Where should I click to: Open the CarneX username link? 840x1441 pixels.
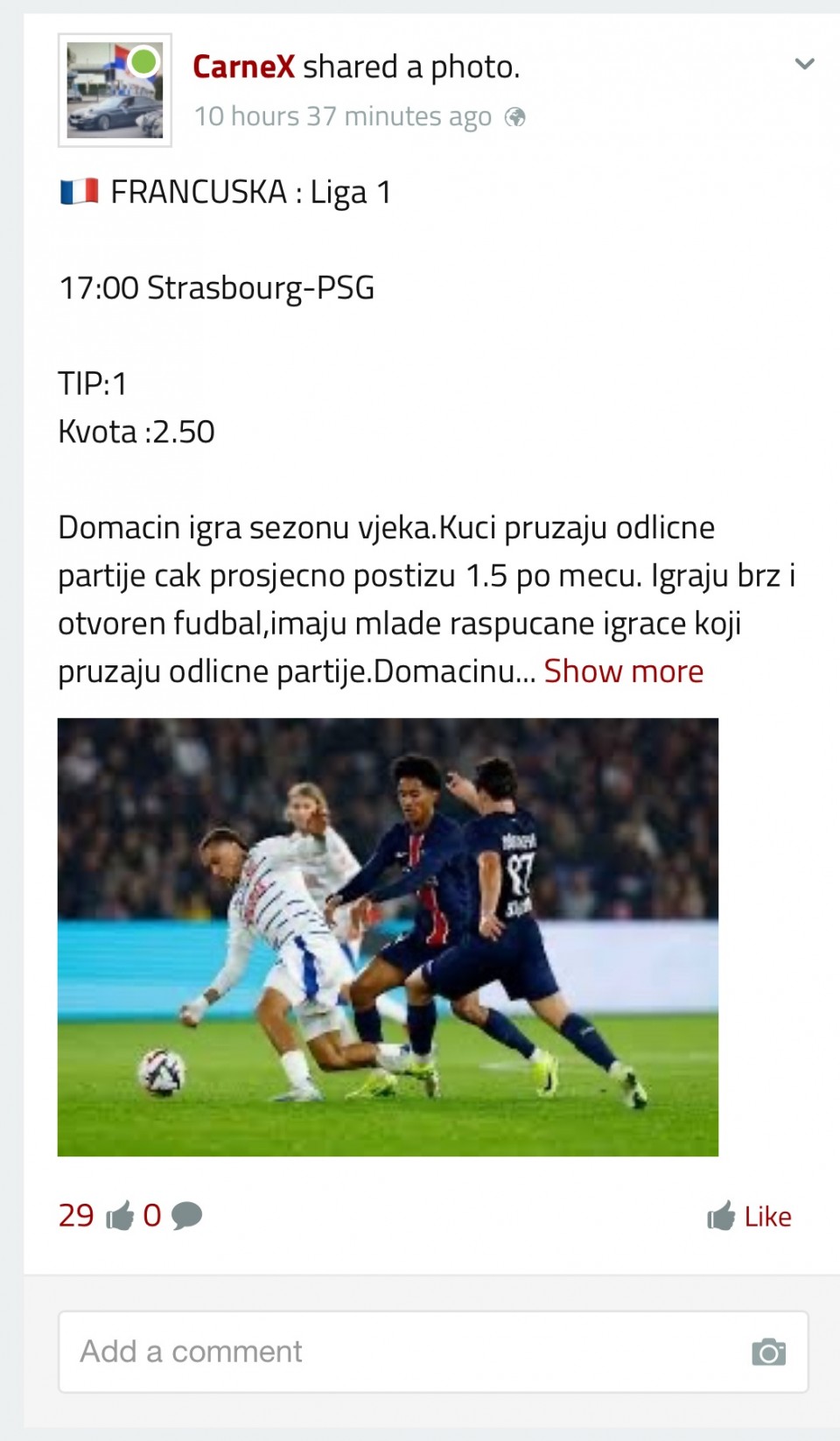point(243,67)
